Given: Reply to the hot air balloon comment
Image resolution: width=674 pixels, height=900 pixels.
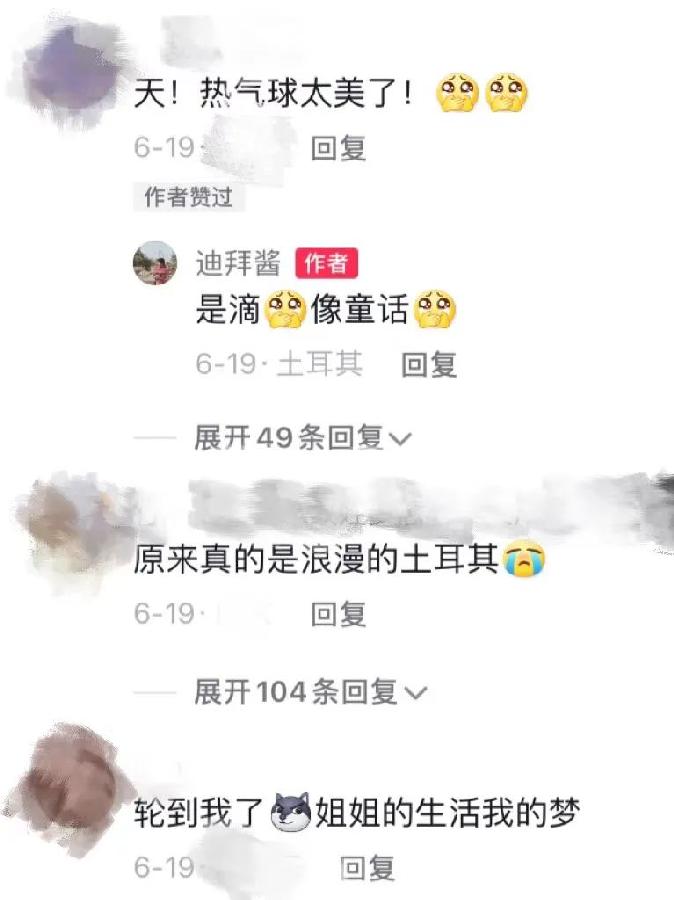Looking at the screenshot, I should [x=338, y=149].
